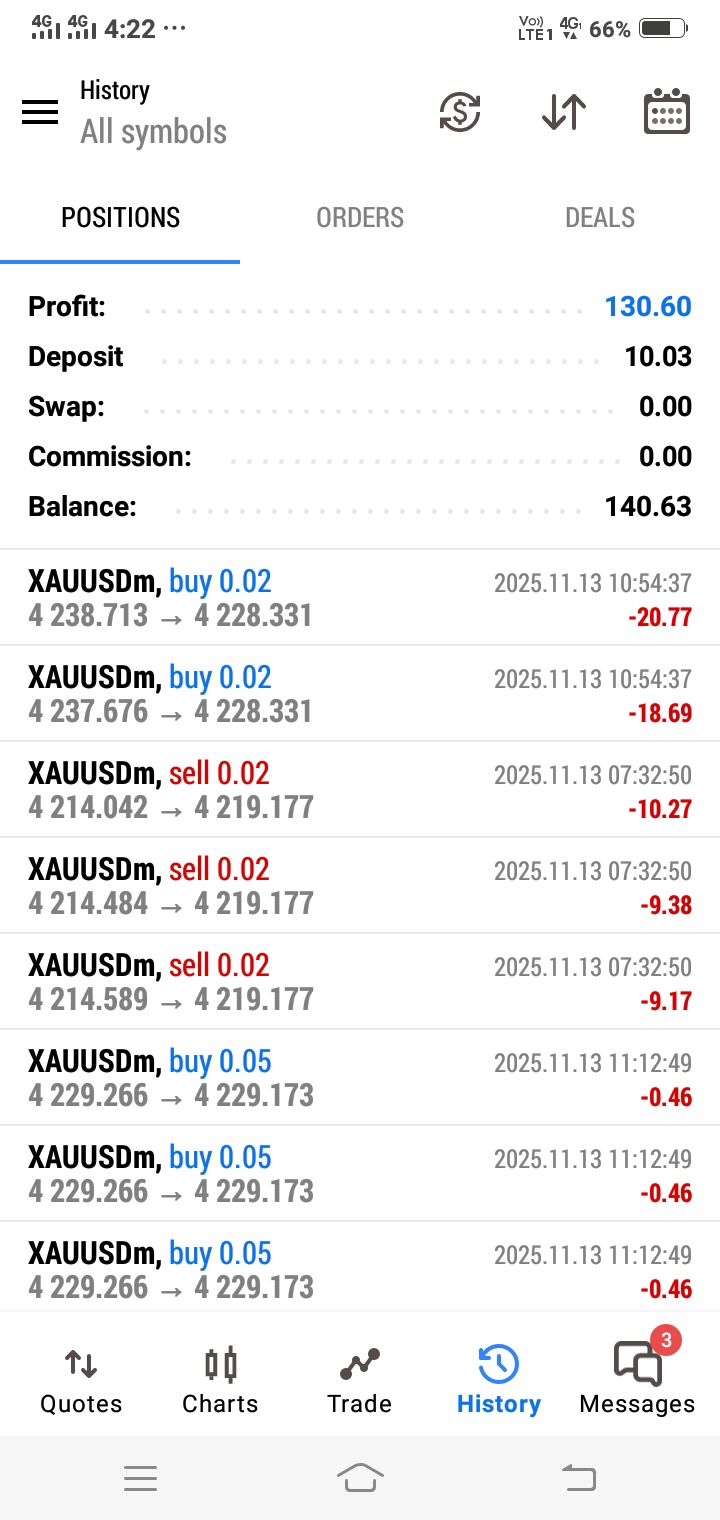Open the sell position opened at 4 214.484
Screen dimensions: 720x1520
point(360,886)
